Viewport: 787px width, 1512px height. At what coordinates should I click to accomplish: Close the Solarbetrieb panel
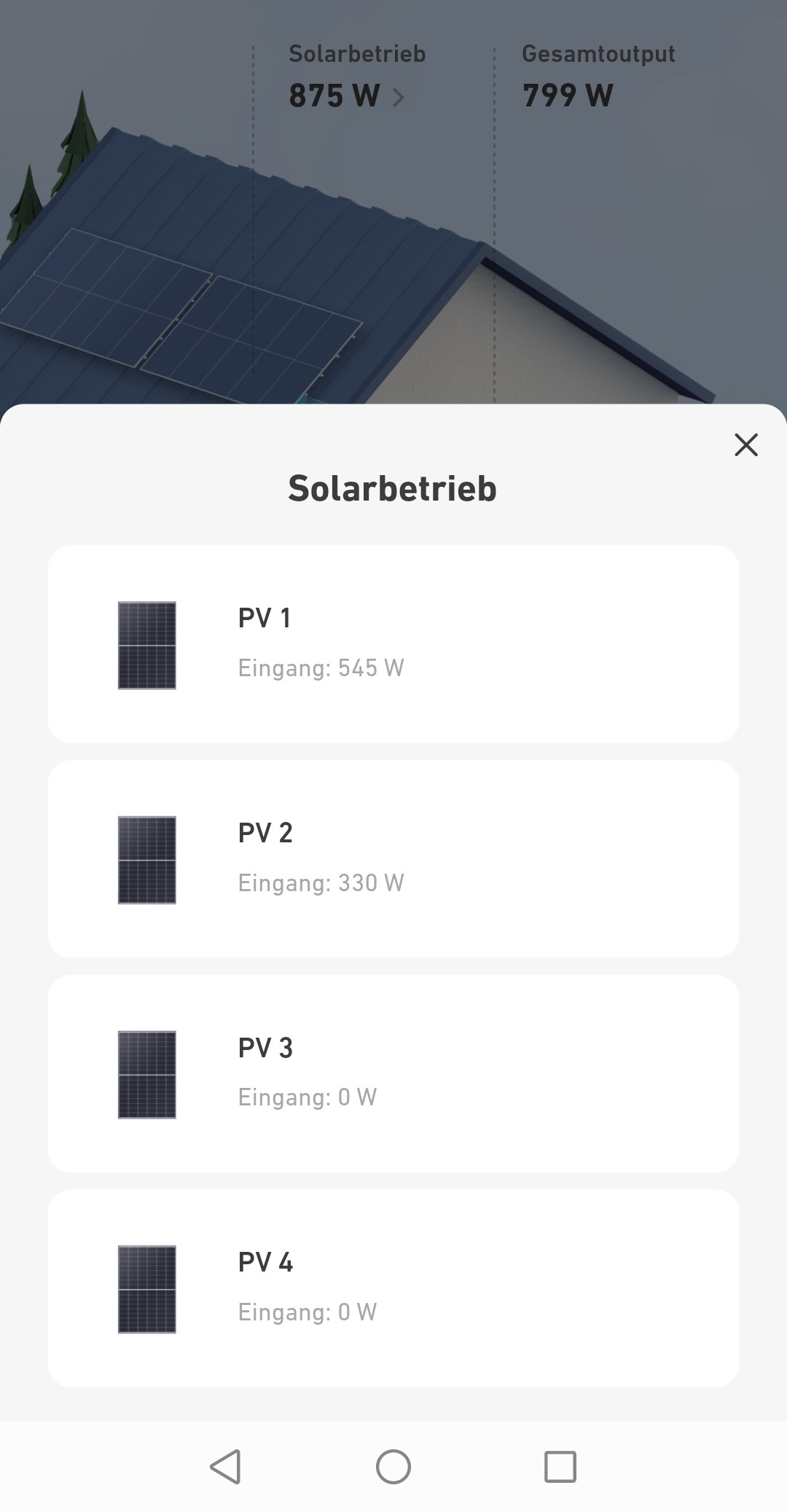pos(745,444)
